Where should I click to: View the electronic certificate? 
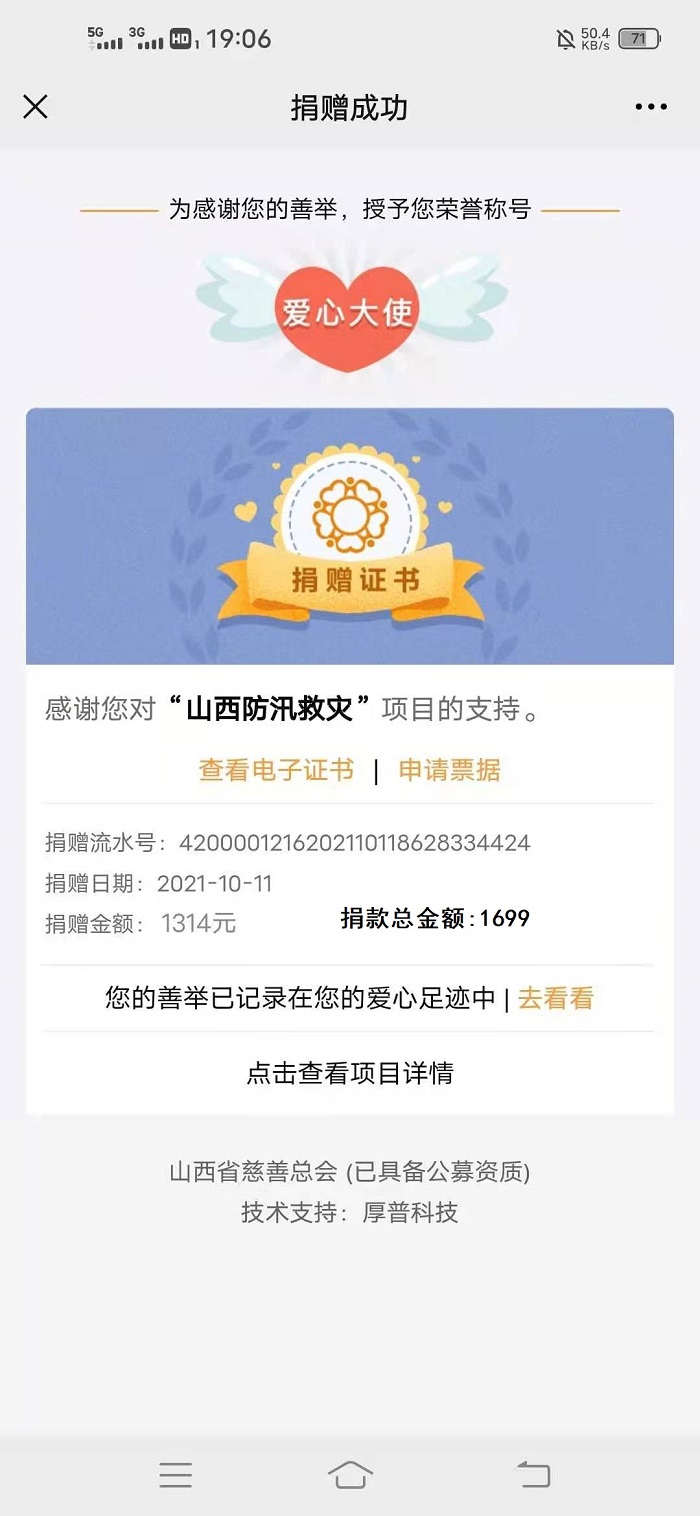click(276, 770)
